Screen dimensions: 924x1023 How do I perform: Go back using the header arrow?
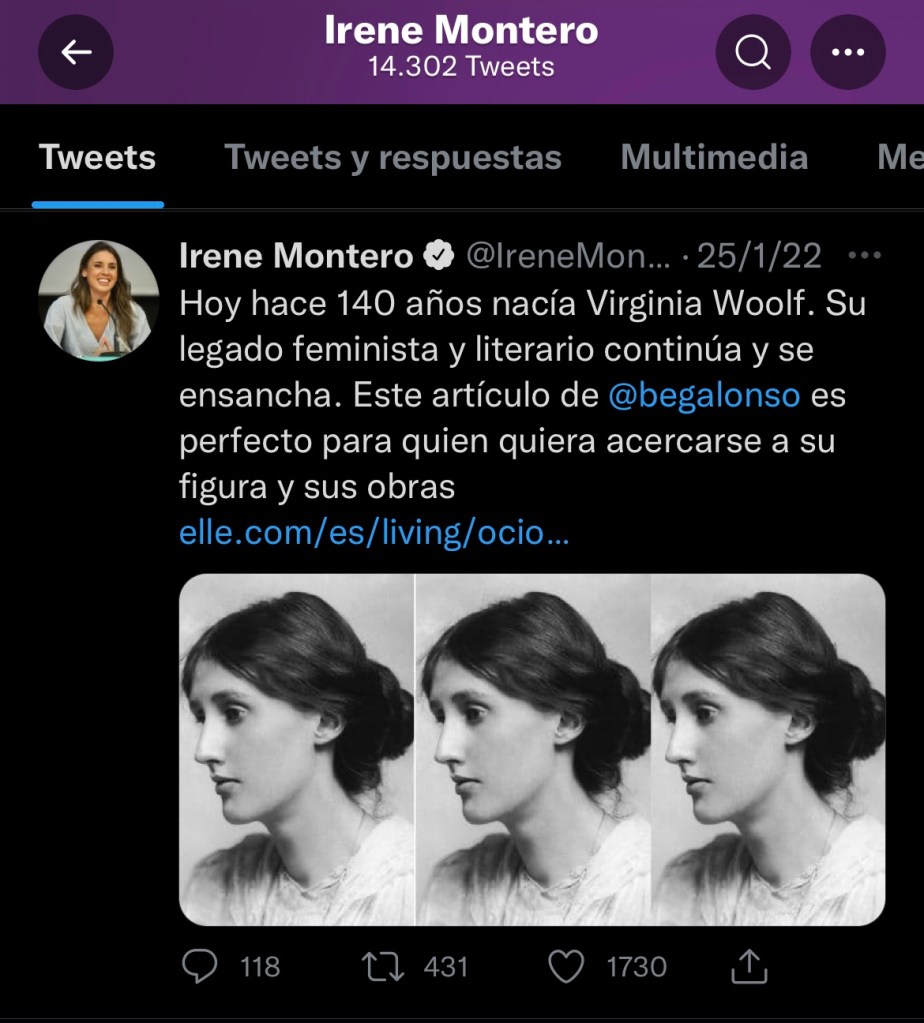76,53
